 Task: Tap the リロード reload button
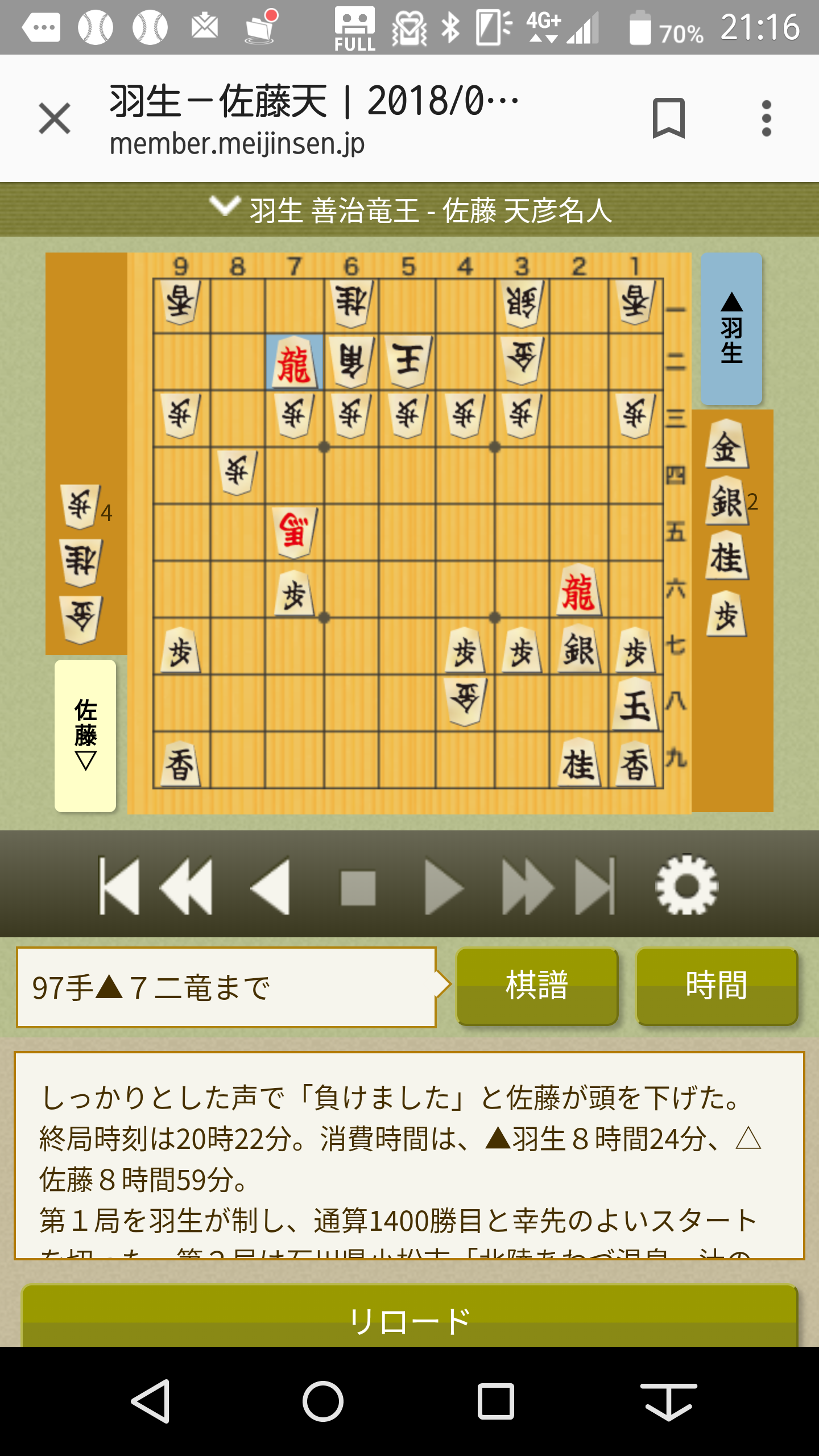(409, 1319)
